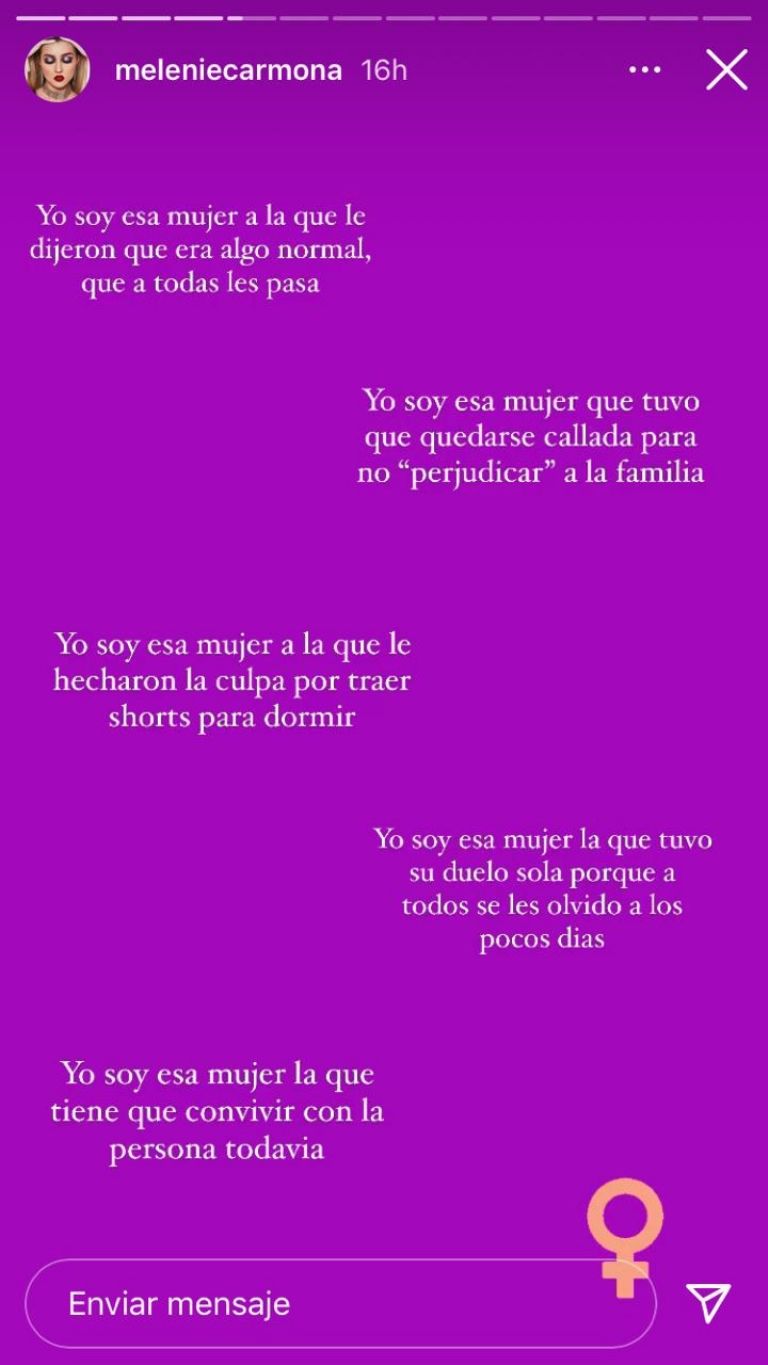Image resolution: width=768 pixels, height=1365 pixels.
Task: Share this story via the paper plane icon
Action: coord(709,1302)
